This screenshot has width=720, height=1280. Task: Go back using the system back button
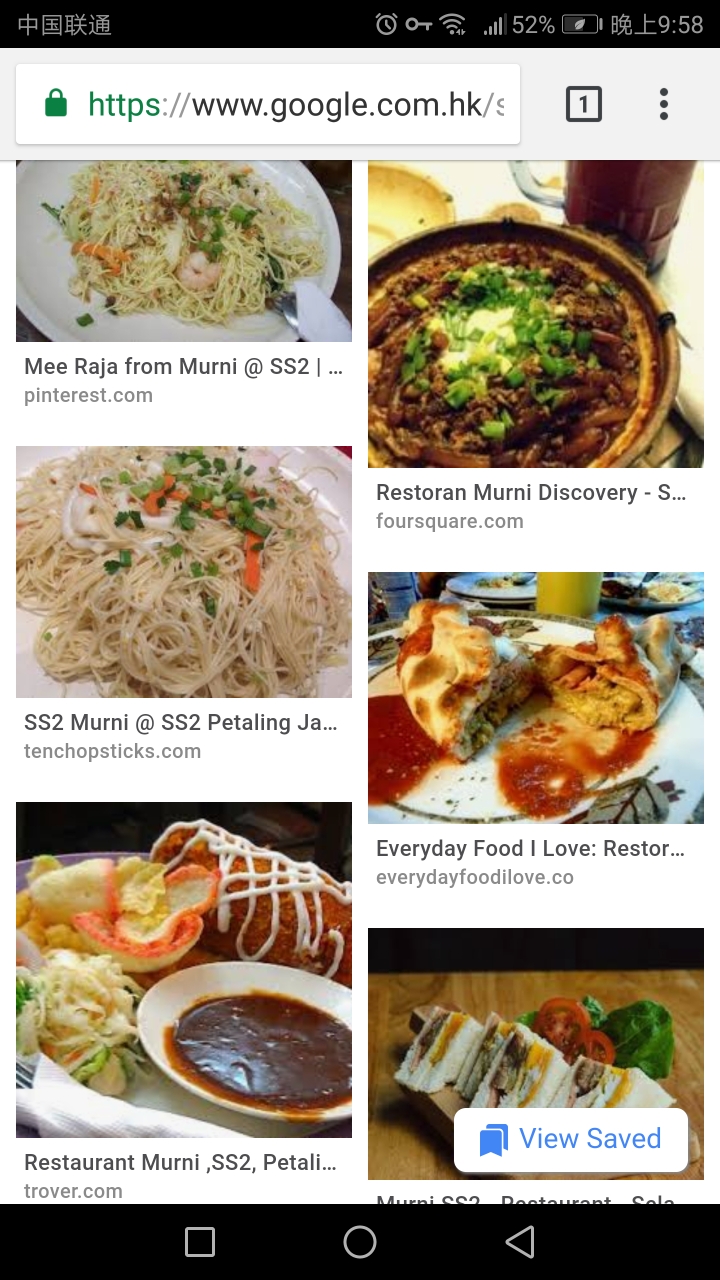tap(520, 1242)
